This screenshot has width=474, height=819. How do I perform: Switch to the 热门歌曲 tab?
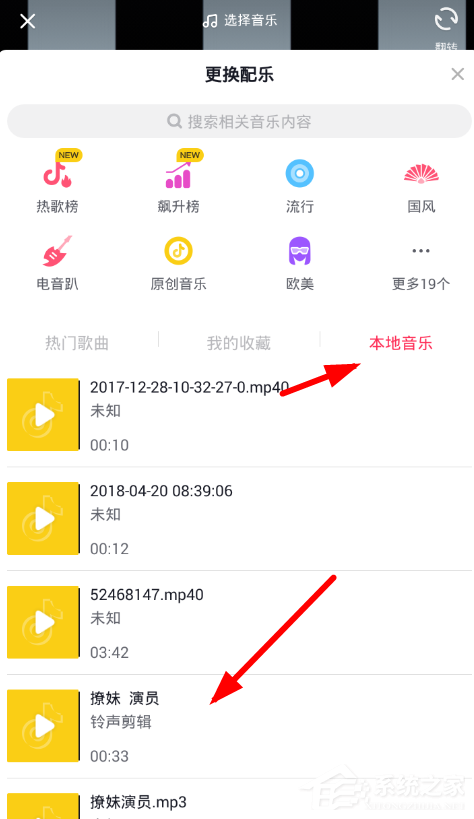tap(77, 343)
